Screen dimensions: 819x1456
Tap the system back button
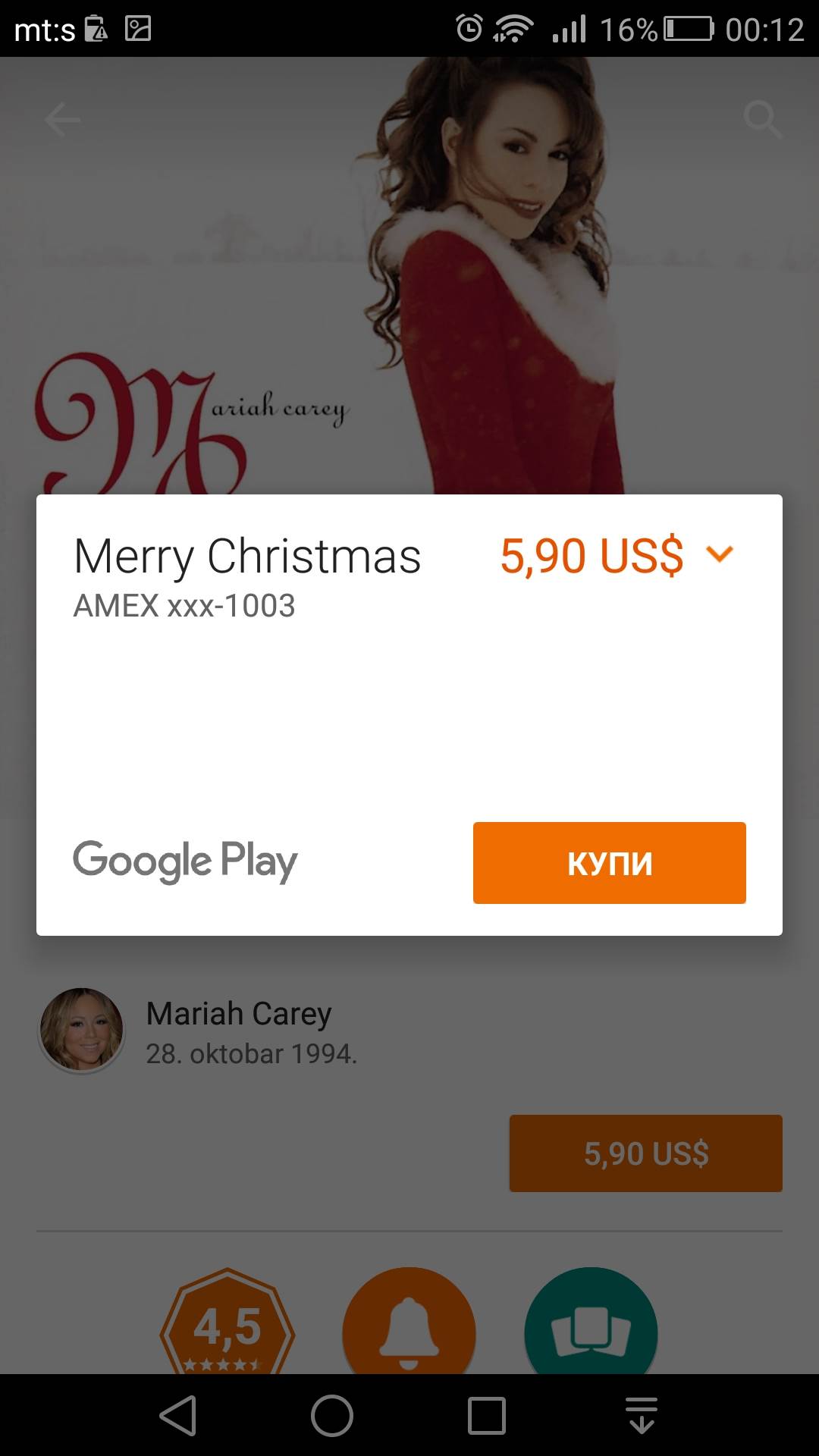179,1415
